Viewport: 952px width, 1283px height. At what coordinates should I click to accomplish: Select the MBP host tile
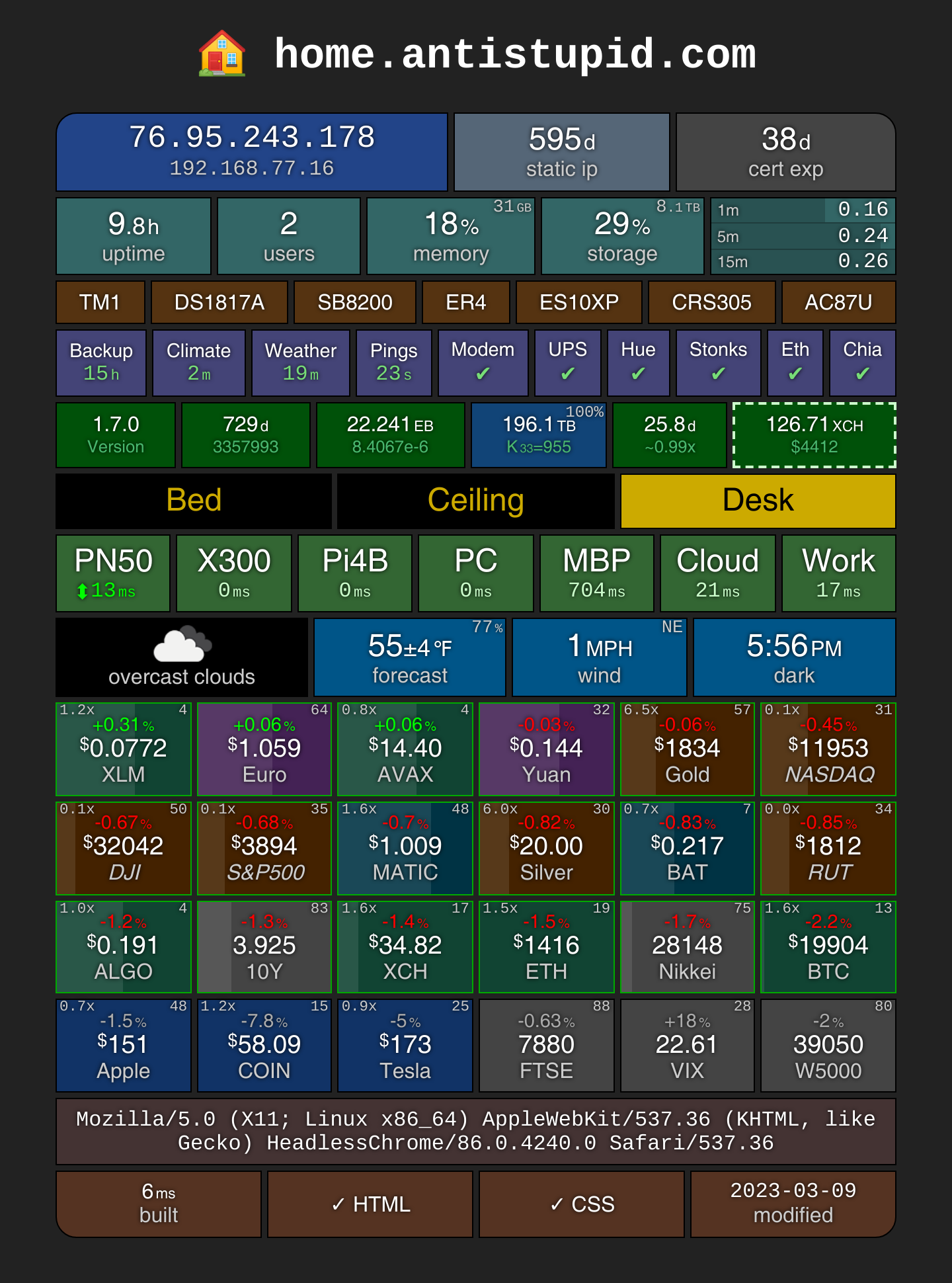click(597, 573)
